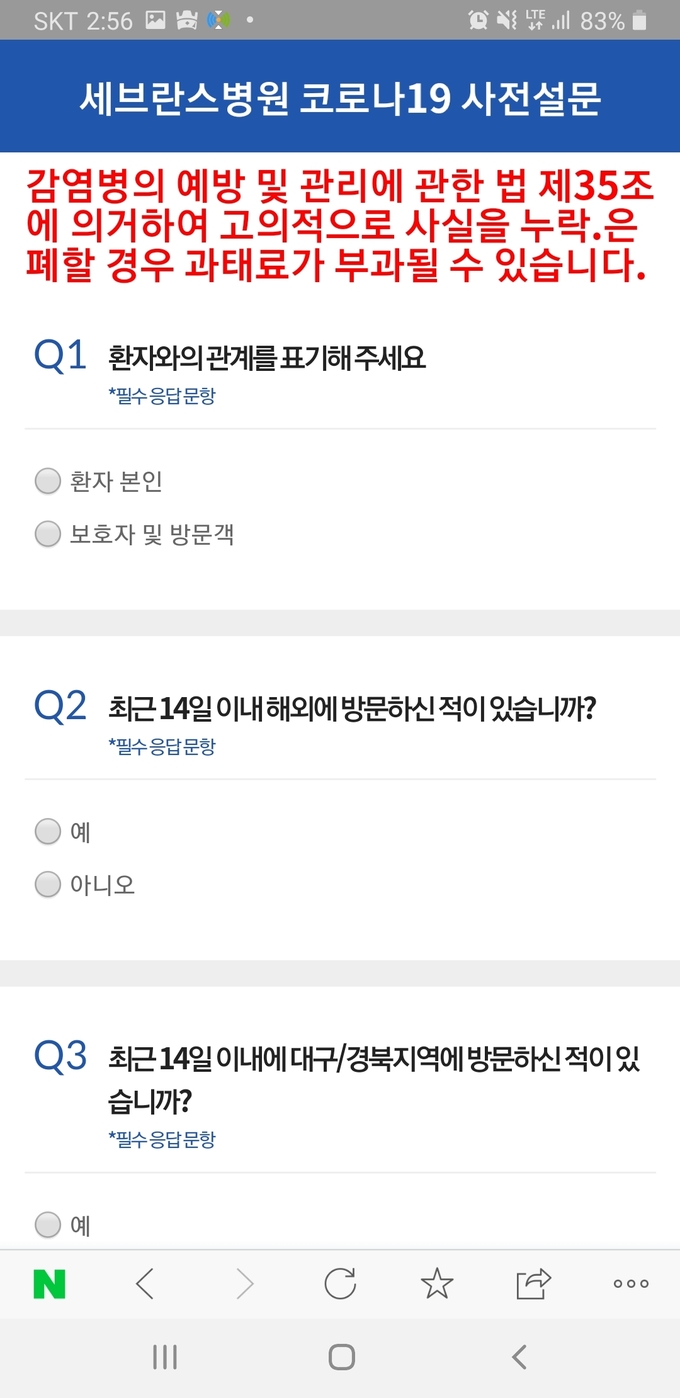Open recent apps from navigation bar

(x=165, y=1357)
